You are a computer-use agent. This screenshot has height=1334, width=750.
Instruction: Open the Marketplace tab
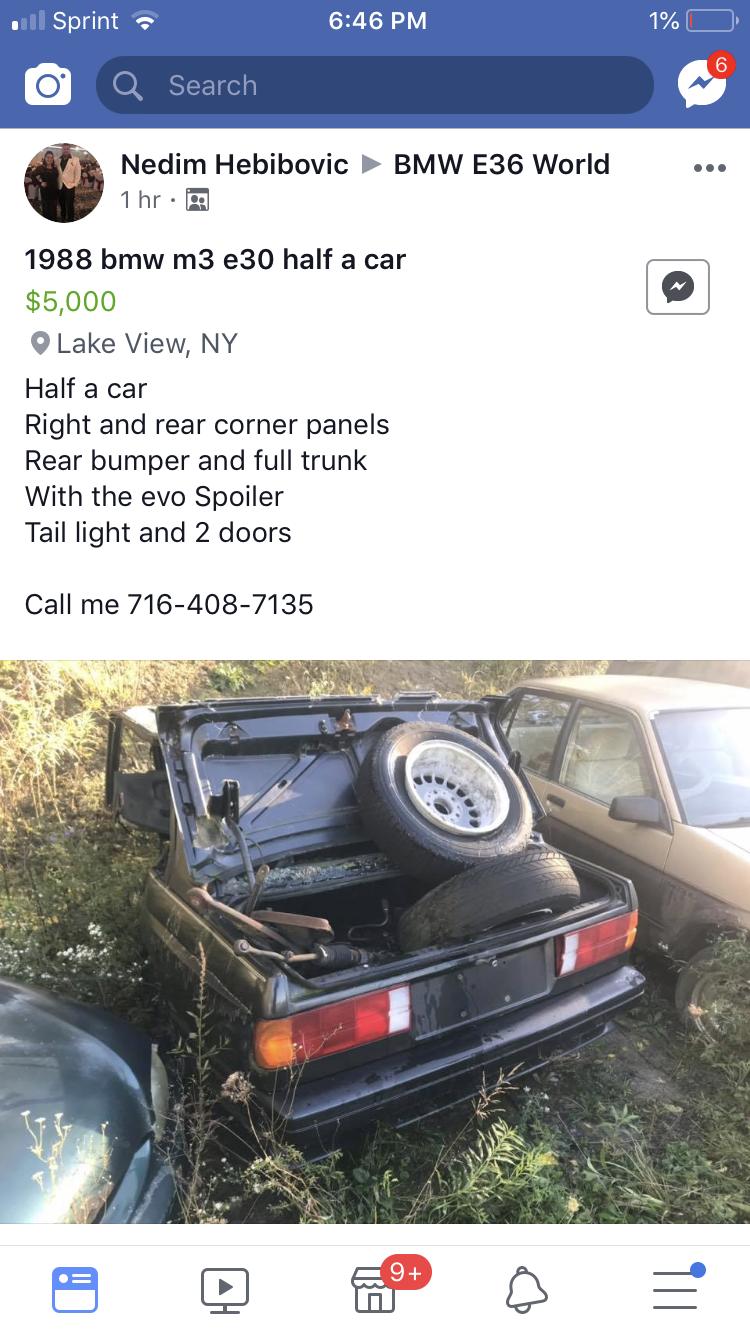click(x=375, y=1289)
